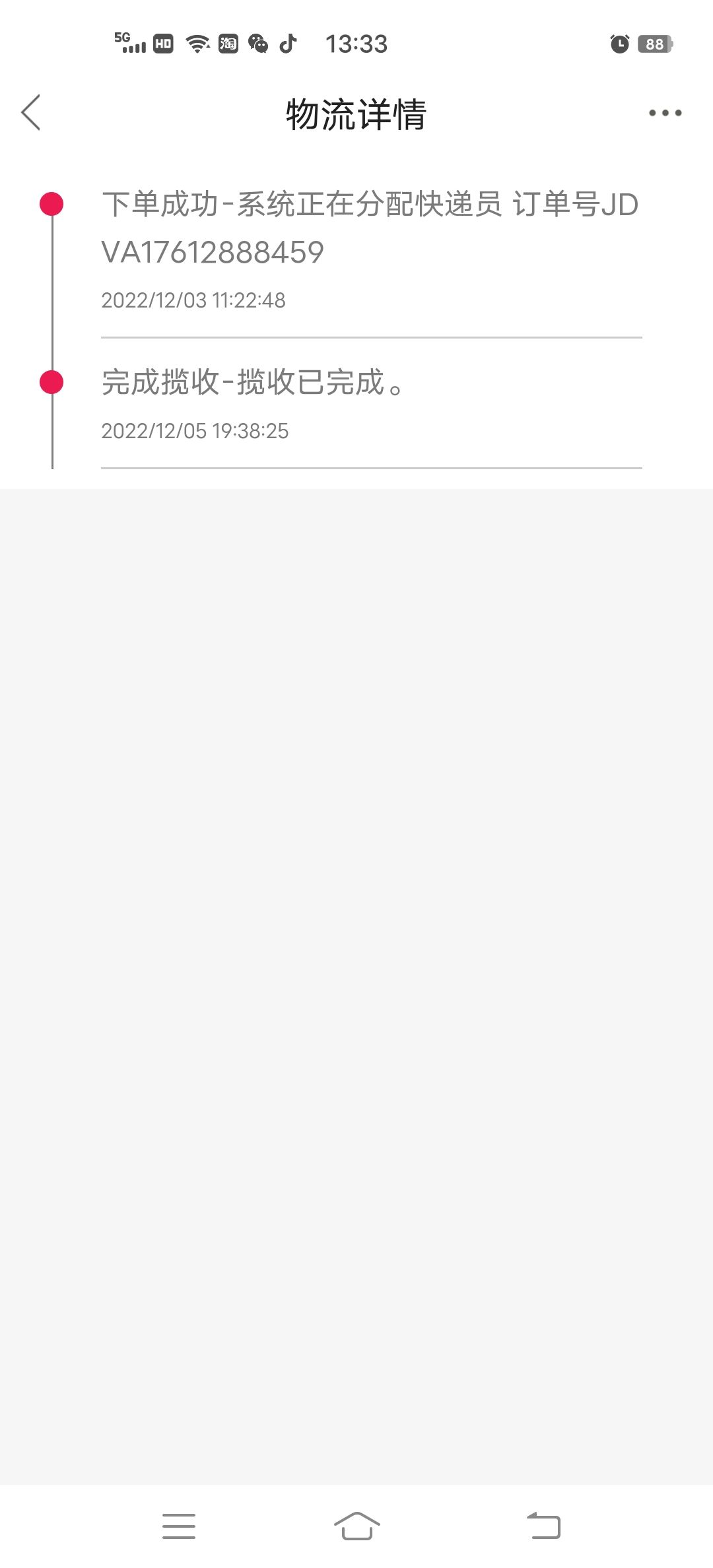Tap the system home button
Screen dimensions: 713x1568
[356, 1526]
